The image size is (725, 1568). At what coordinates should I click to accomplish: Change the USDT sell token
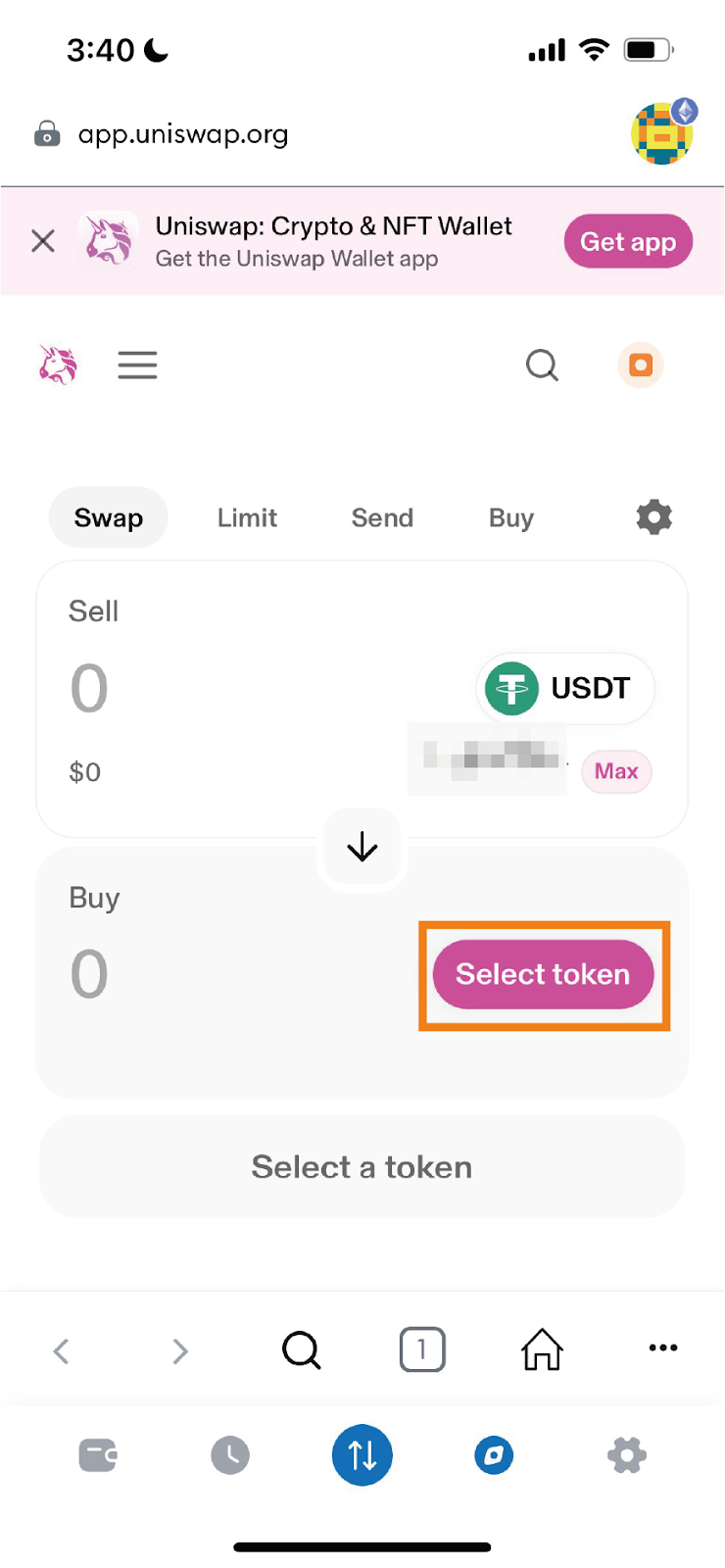[565, 688]
